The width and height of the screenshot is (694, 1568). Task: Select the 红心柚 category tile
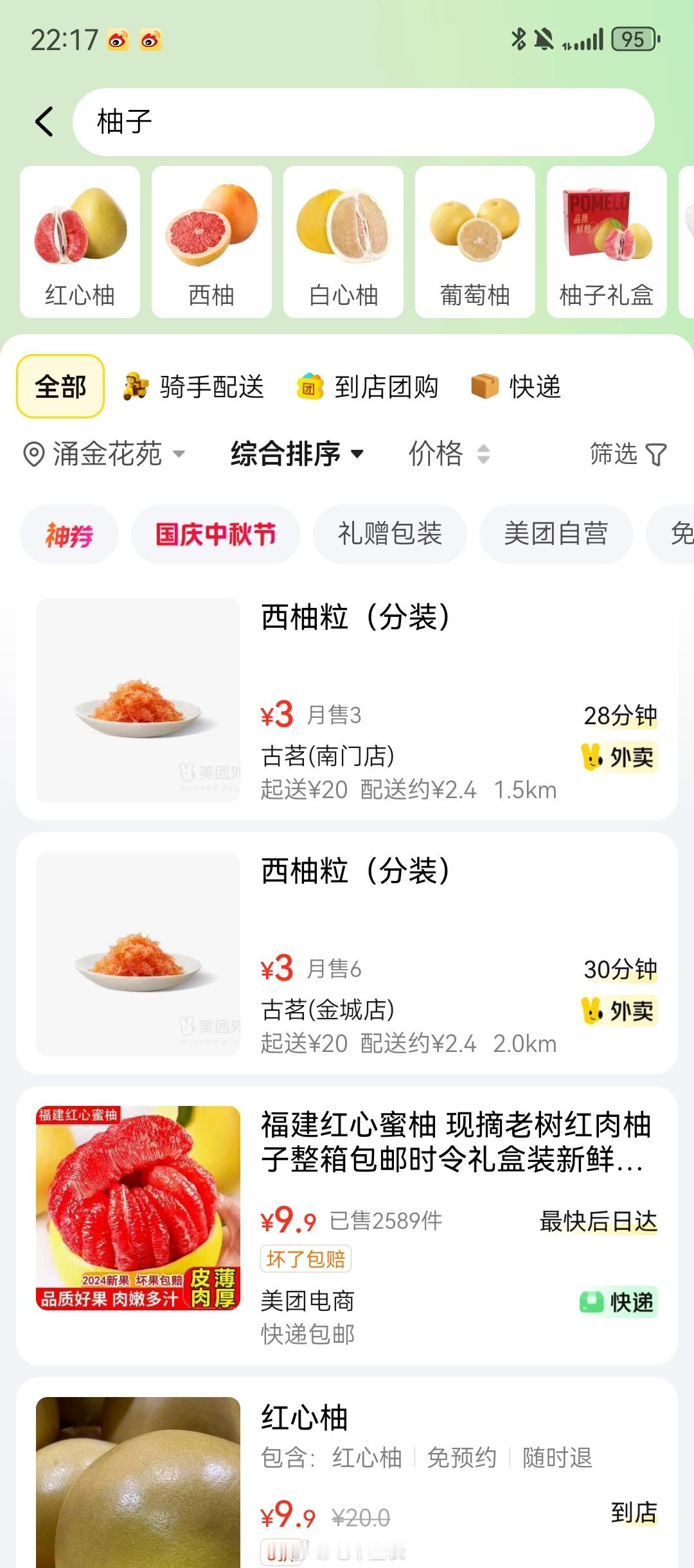pos(80,242)
